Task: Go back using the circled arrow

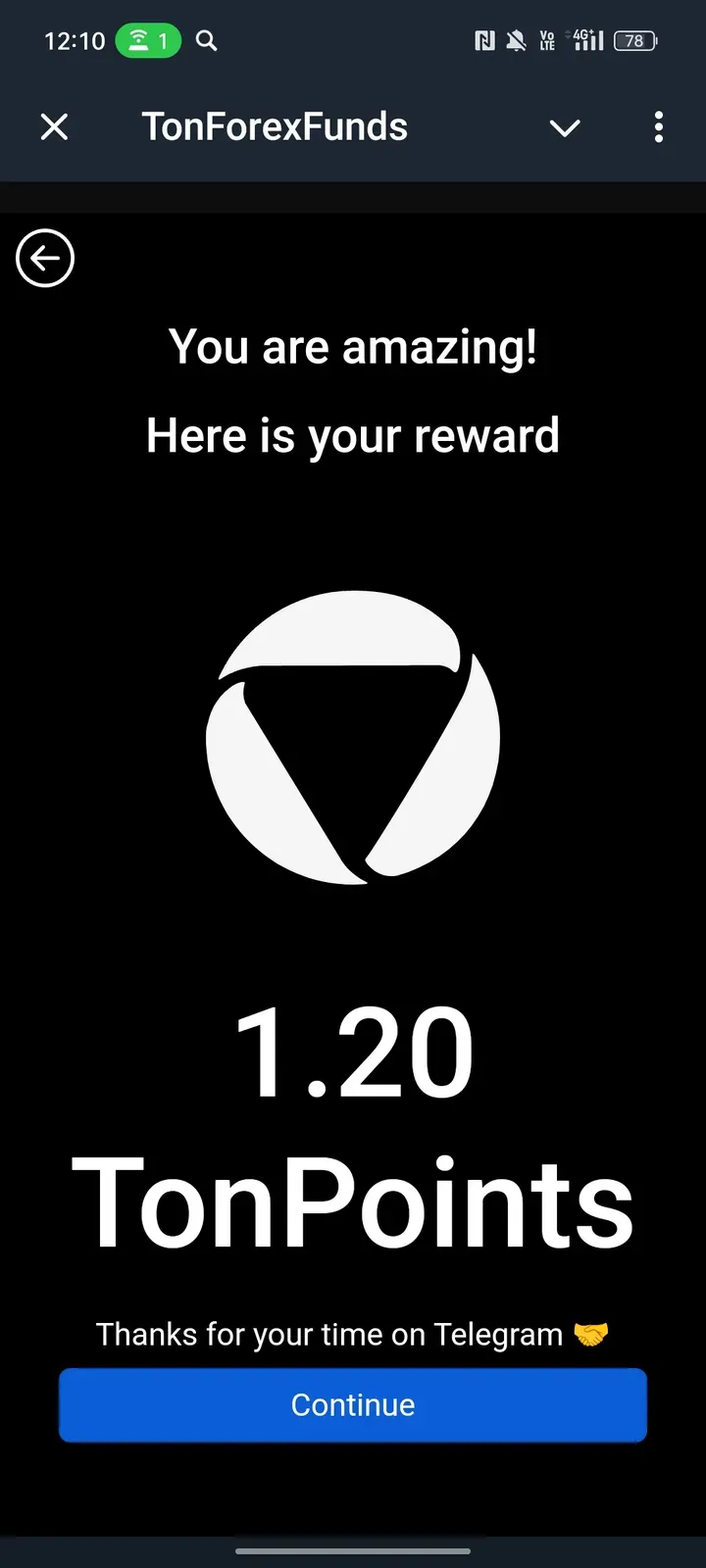Action: (45, 259)
